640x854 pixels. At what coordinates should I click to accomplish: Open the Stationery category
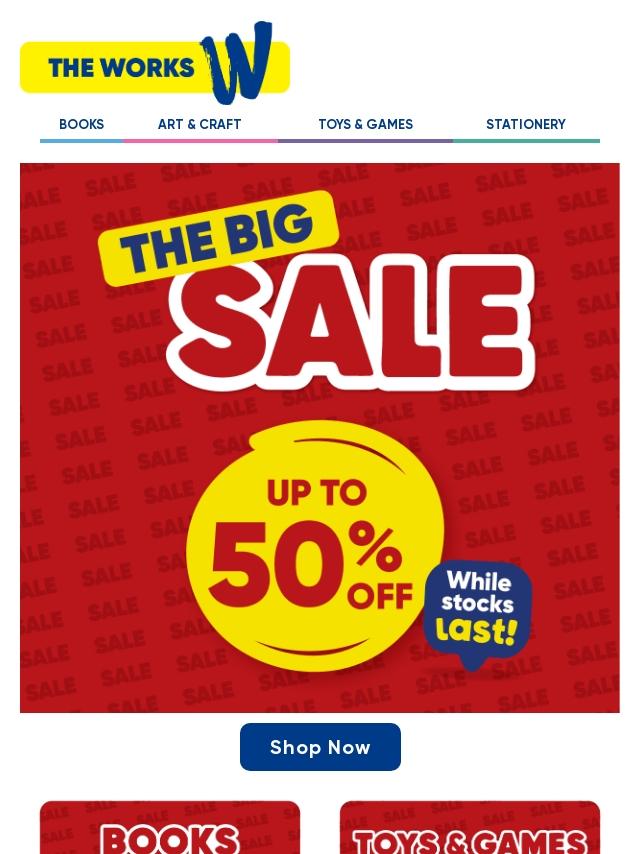pos(526,124)
